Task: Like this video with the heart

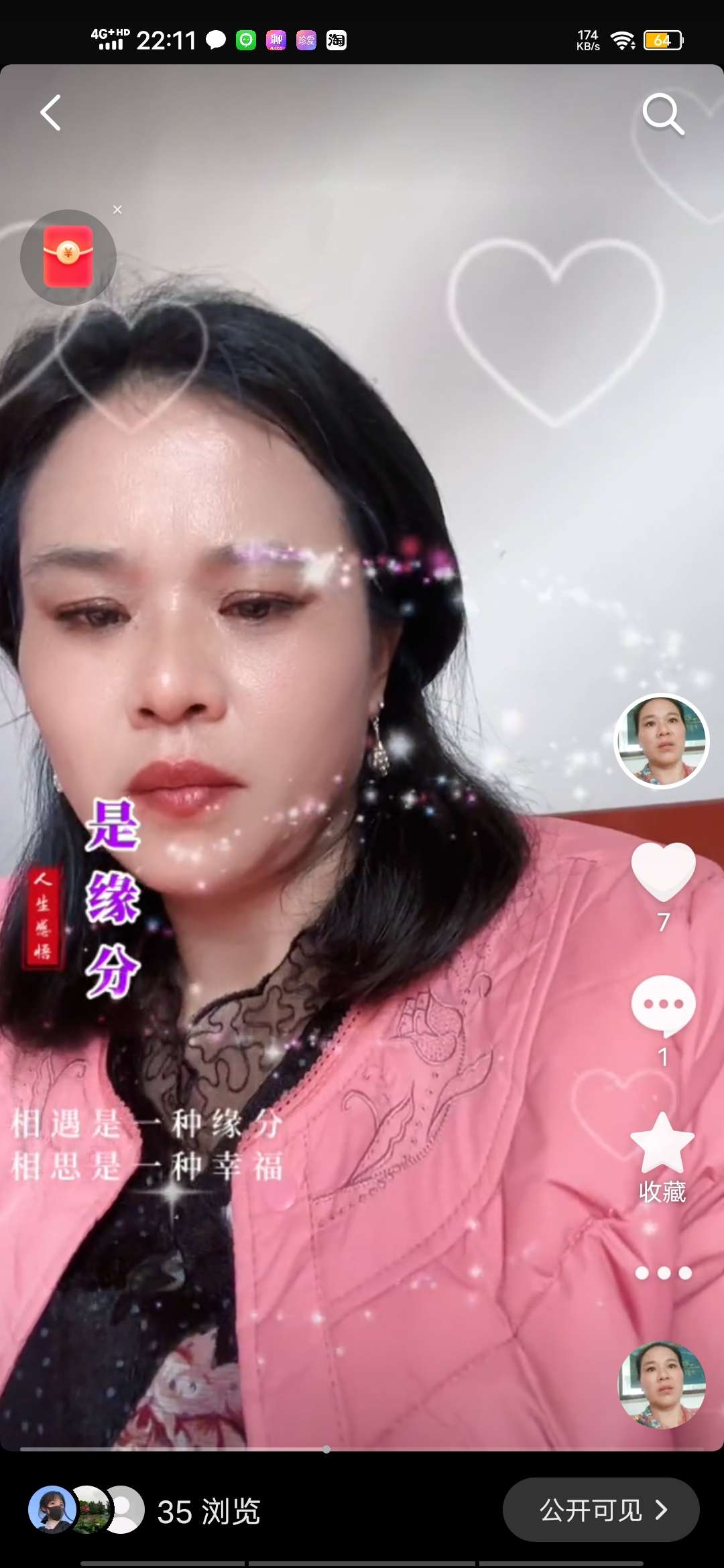Action: [x=663, y=871]
